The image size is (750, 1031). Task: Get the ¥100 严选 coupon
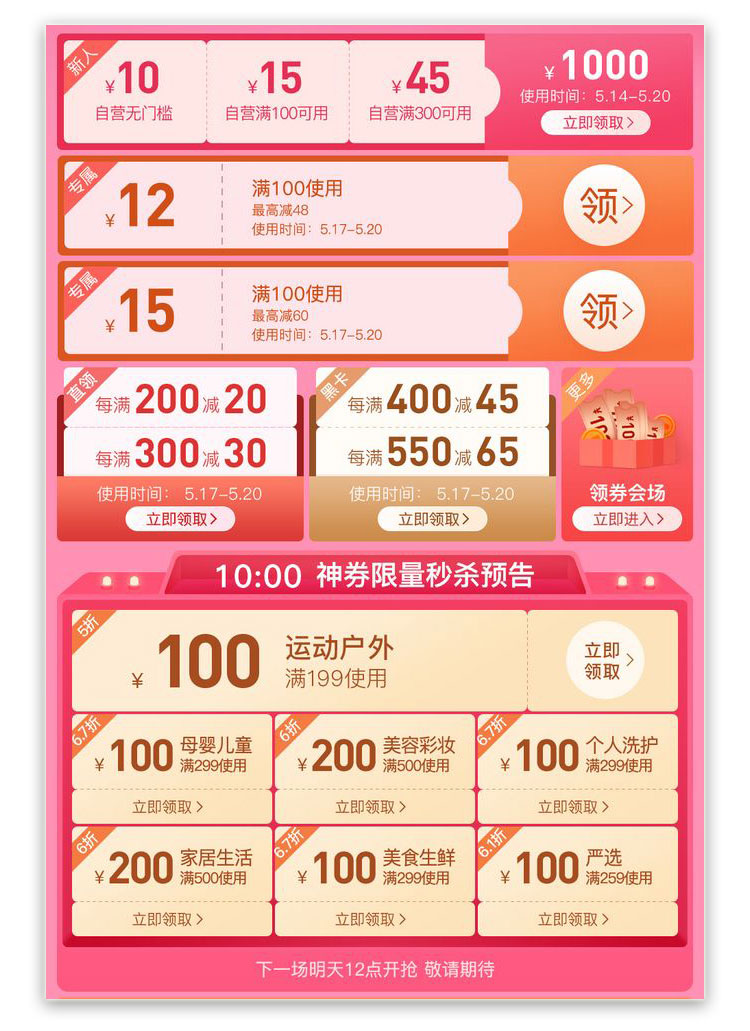[575, 918]
